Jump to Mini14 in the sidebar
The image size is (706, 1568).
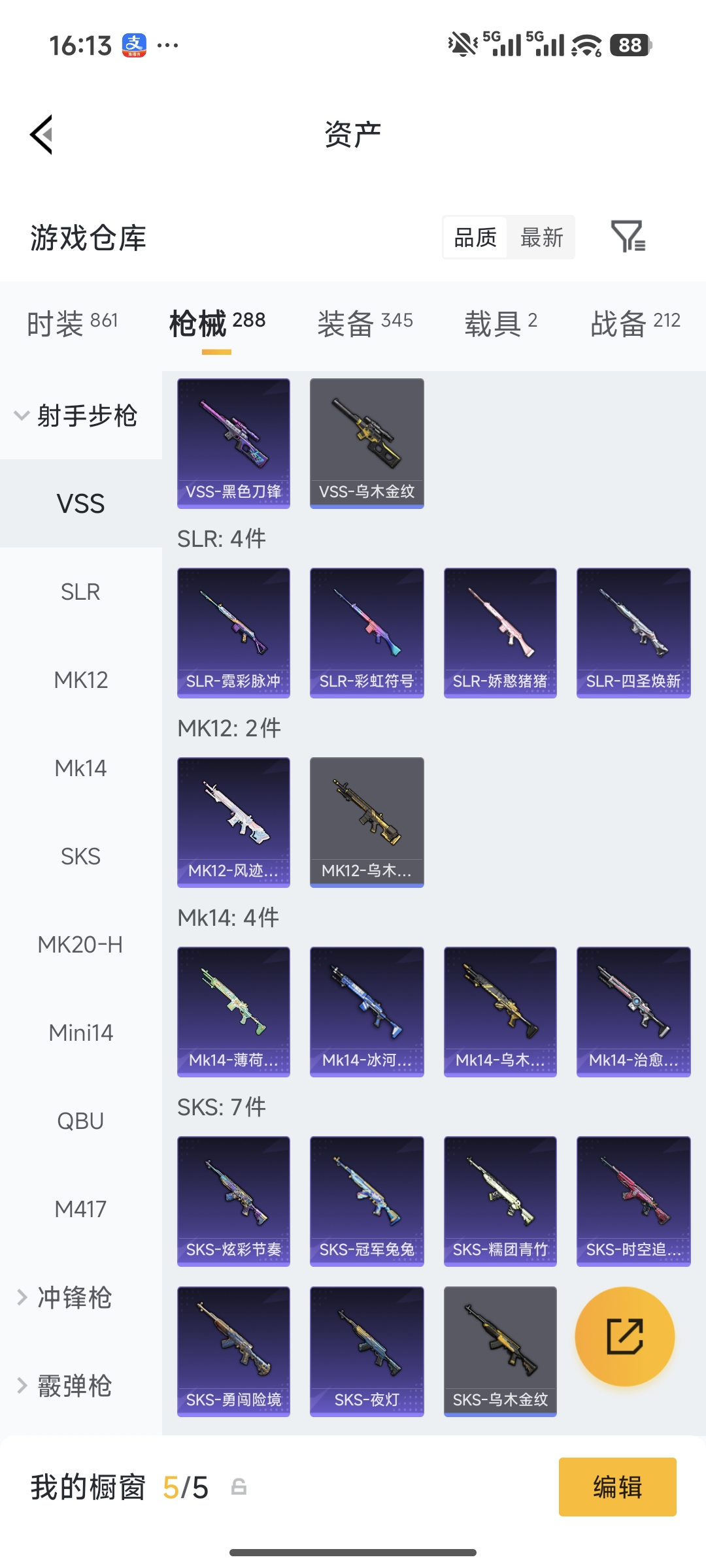click(80, 1033)
